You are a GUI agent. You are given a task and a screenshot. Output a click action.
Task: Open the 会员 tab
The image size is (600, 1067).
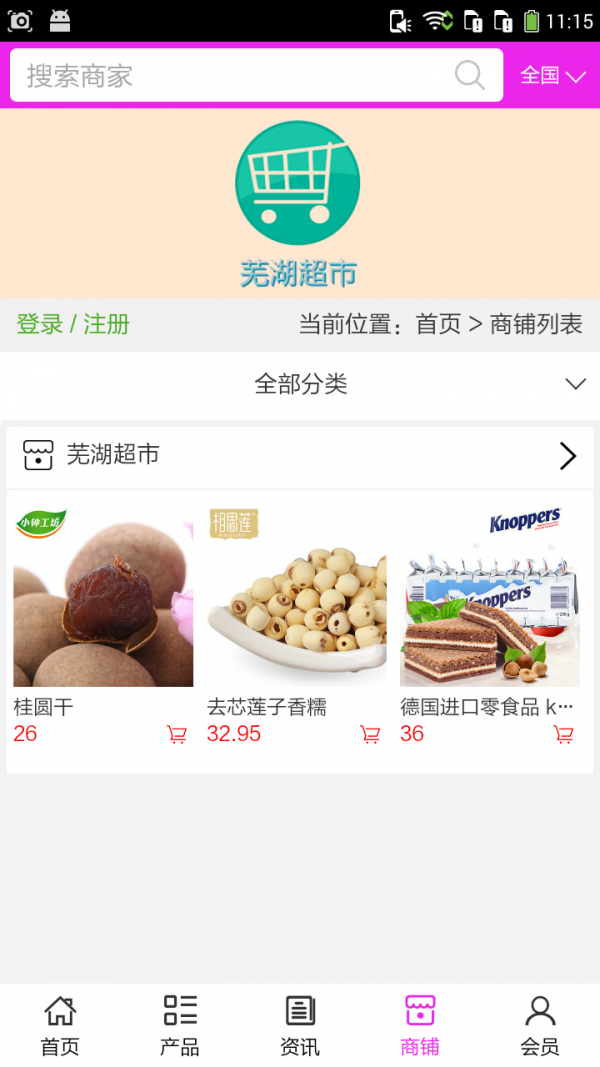click(540, 1025)
